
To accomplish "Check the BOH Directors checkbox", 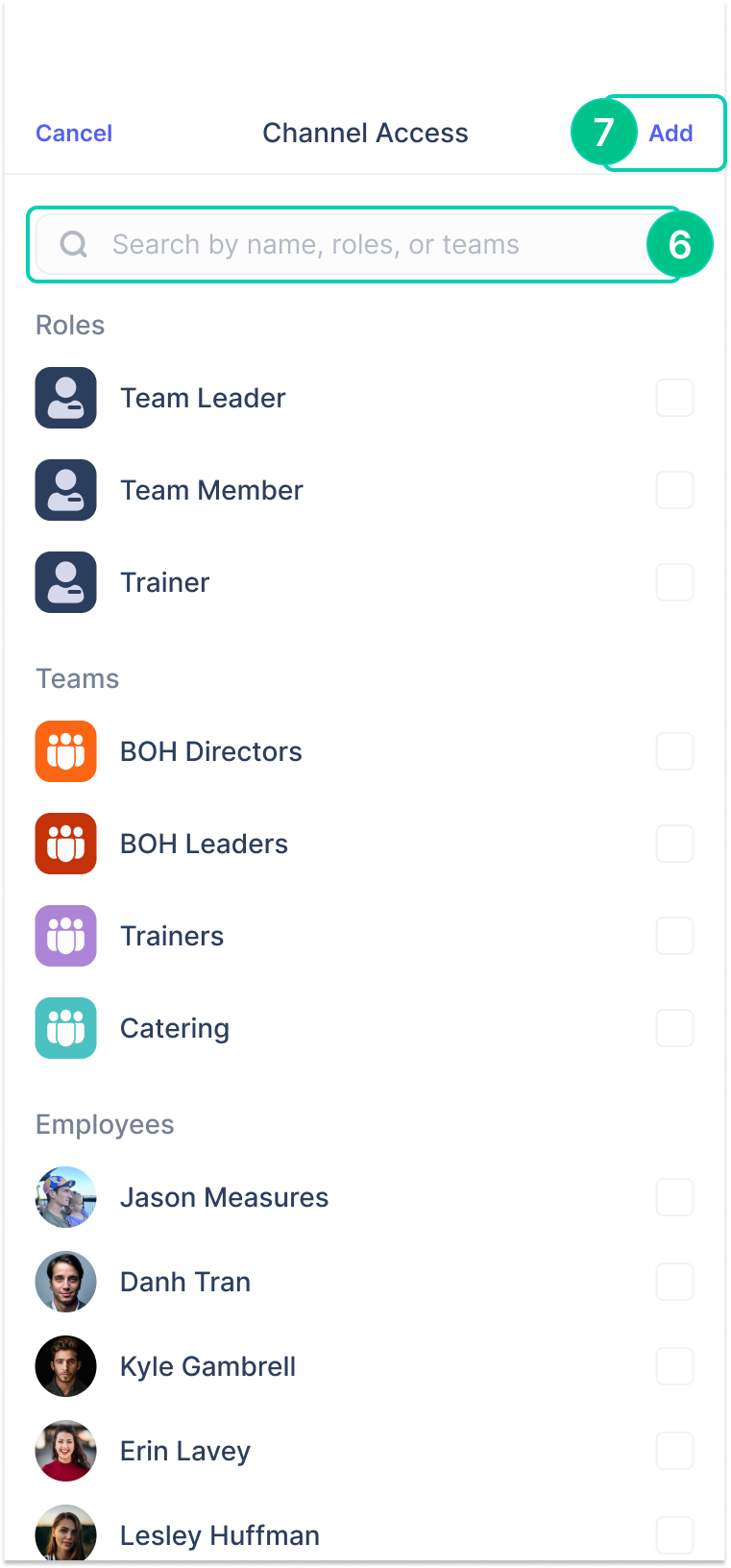I will click(x=674, y=751).
